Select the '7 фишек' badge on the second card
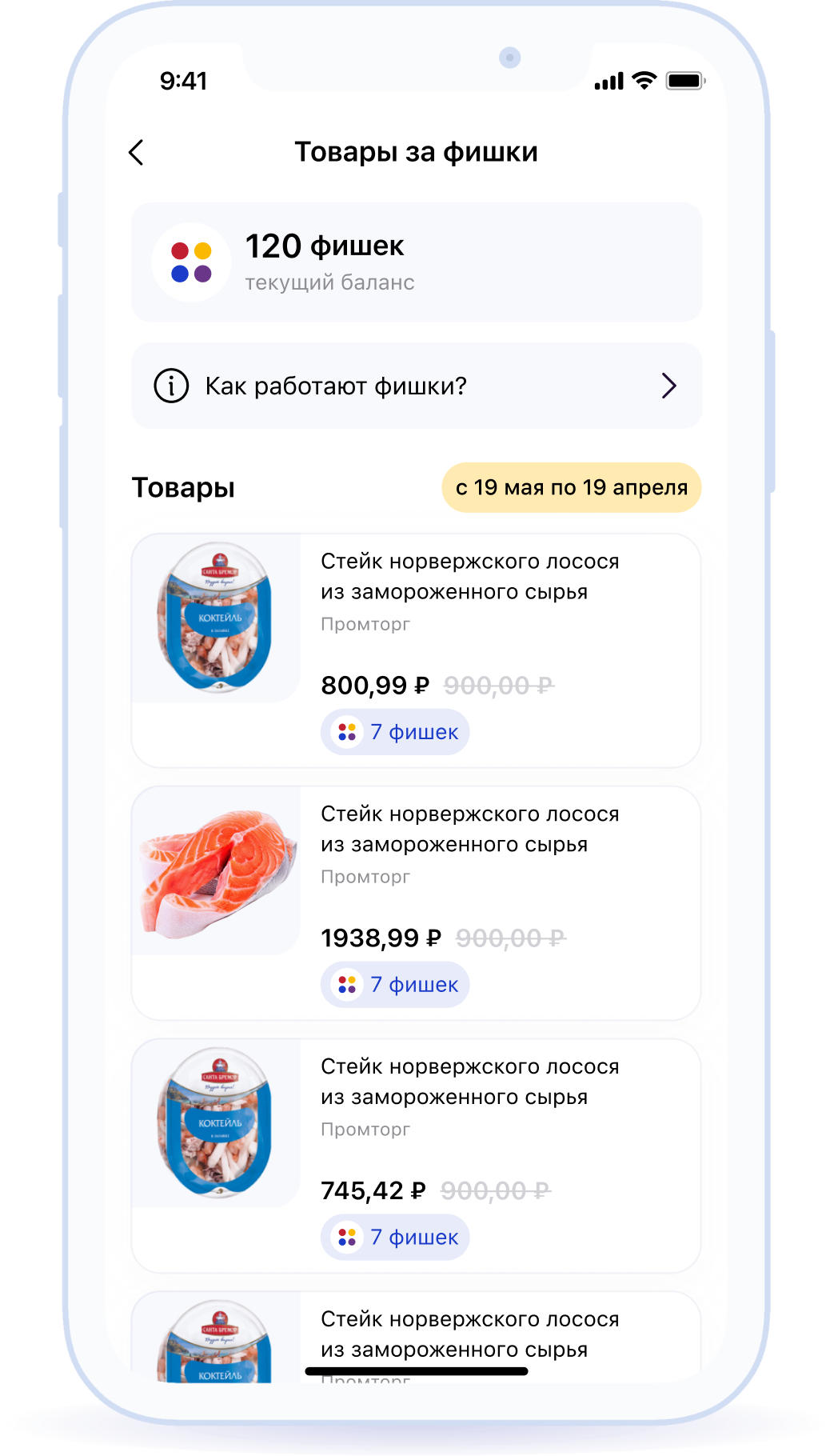Image resolution: width=834 pixels, height=1456 pixels. [394, 984]
